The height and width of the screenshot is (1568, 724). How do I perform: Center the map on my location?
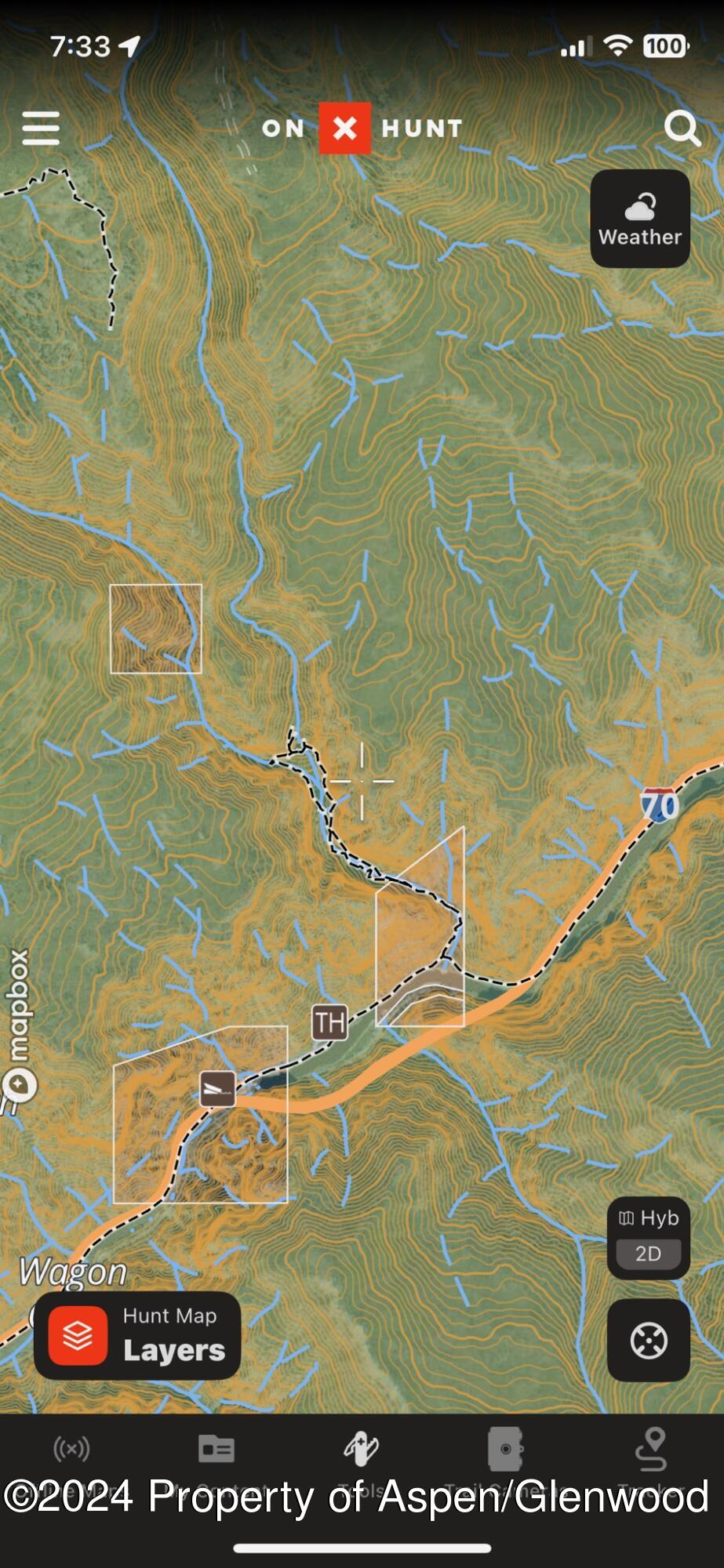tap(649, 1340)
